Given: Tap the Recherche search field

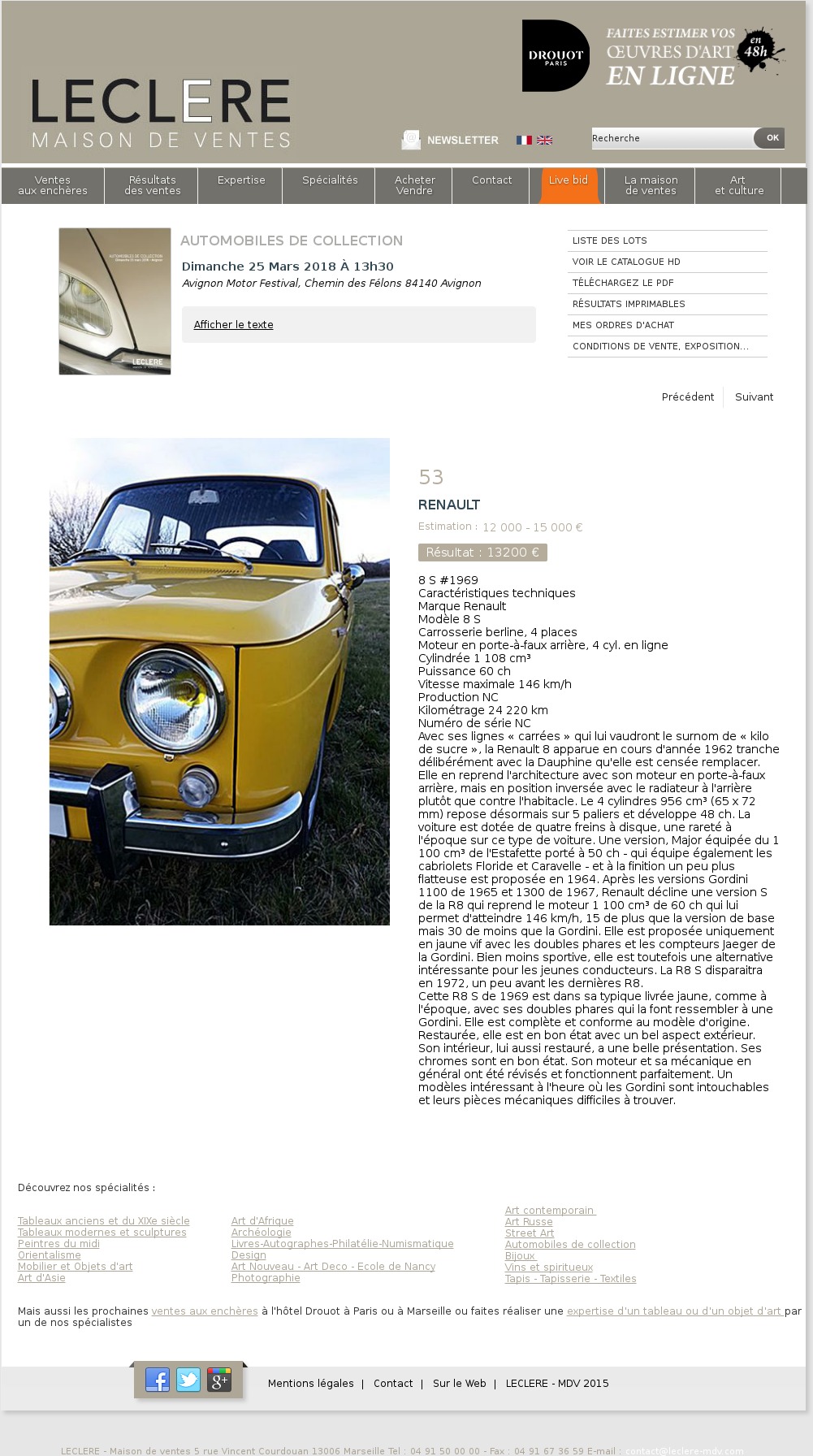Looking at the screenshot, I should click(x=672, y=138).
